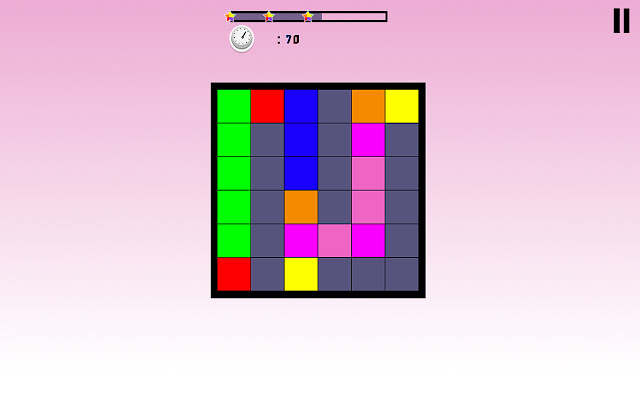Tap the magenta tile directly below the top orange tile

(368, 140)
